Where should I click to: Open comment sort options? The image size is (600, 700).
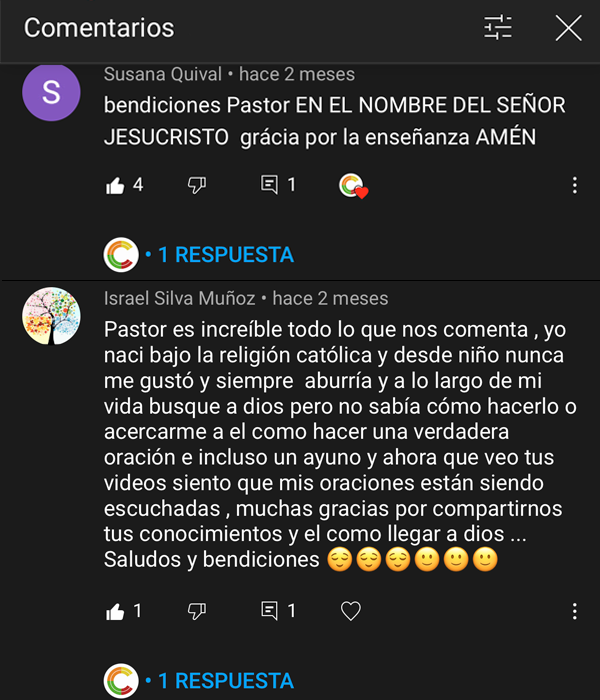click(x=497, y=27)
